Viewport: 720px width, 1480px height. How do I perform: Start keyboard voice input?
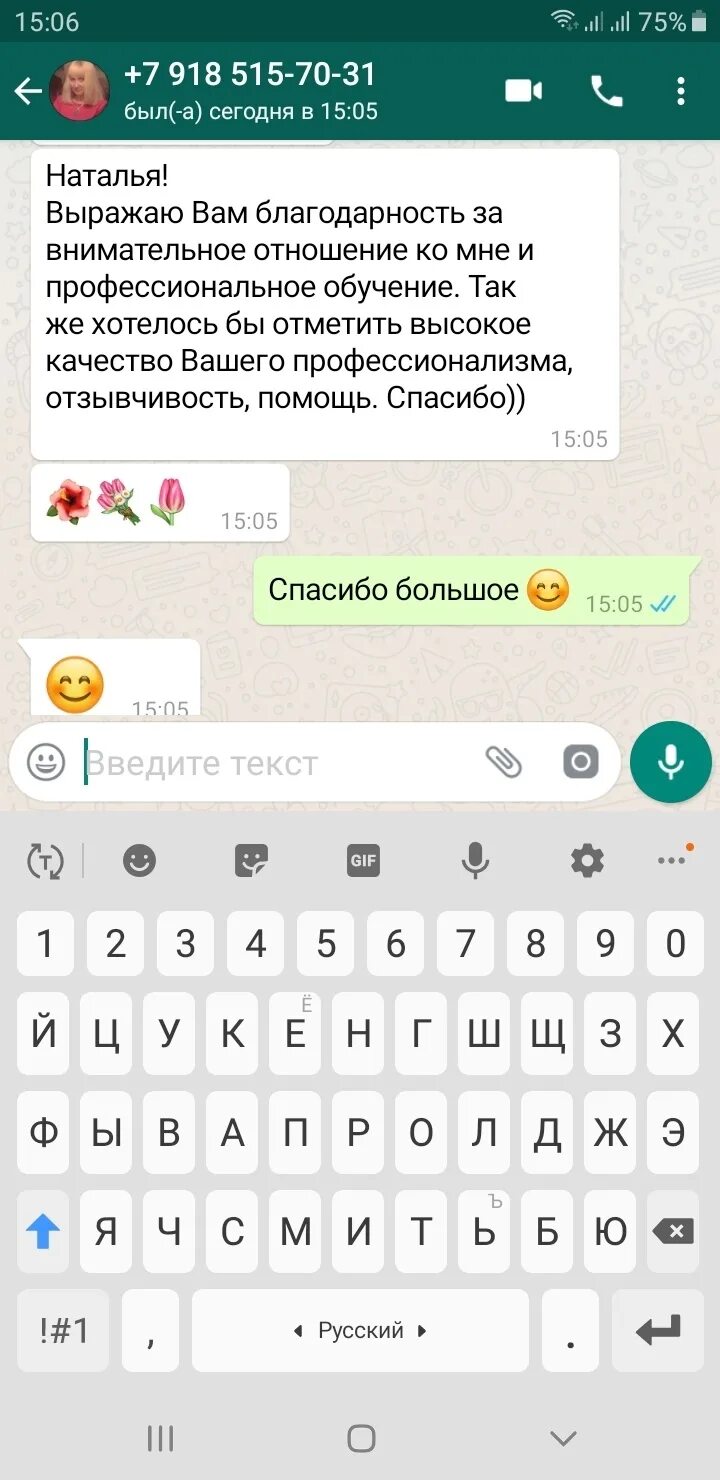point(475,859)
